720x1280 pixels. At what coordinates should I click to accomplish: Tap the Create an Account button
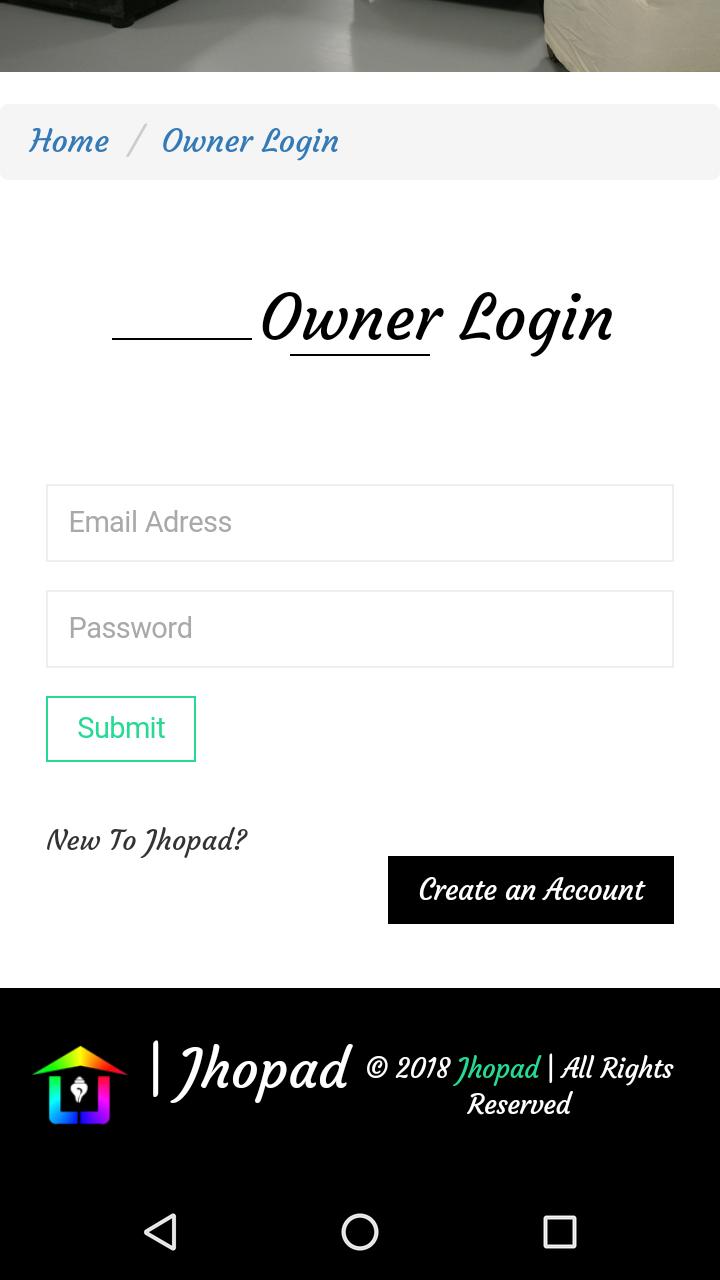(x=531, y=890)
